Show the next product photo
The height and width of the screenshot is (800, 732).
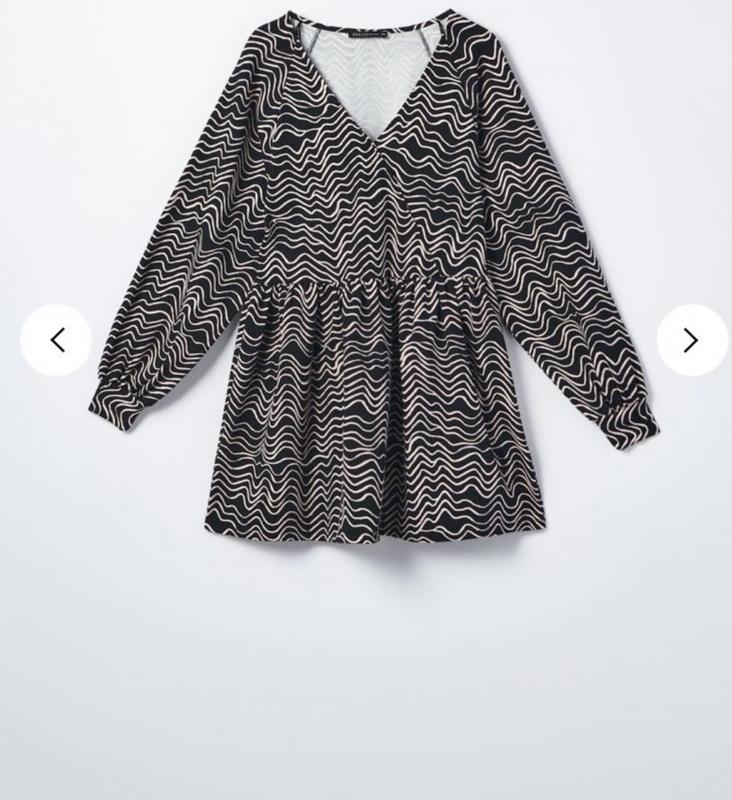tap(692, 340)
